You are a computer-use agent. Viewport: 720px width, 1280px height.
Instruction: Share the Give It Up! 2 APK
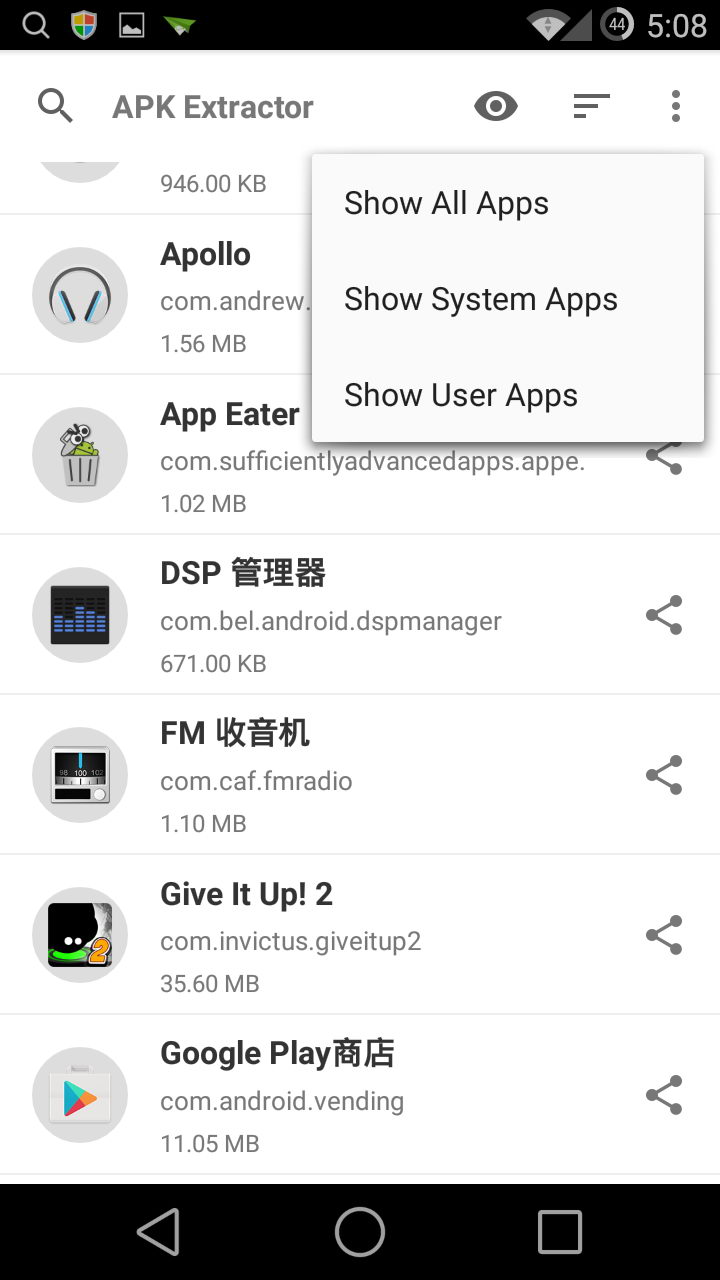[664, 935]
